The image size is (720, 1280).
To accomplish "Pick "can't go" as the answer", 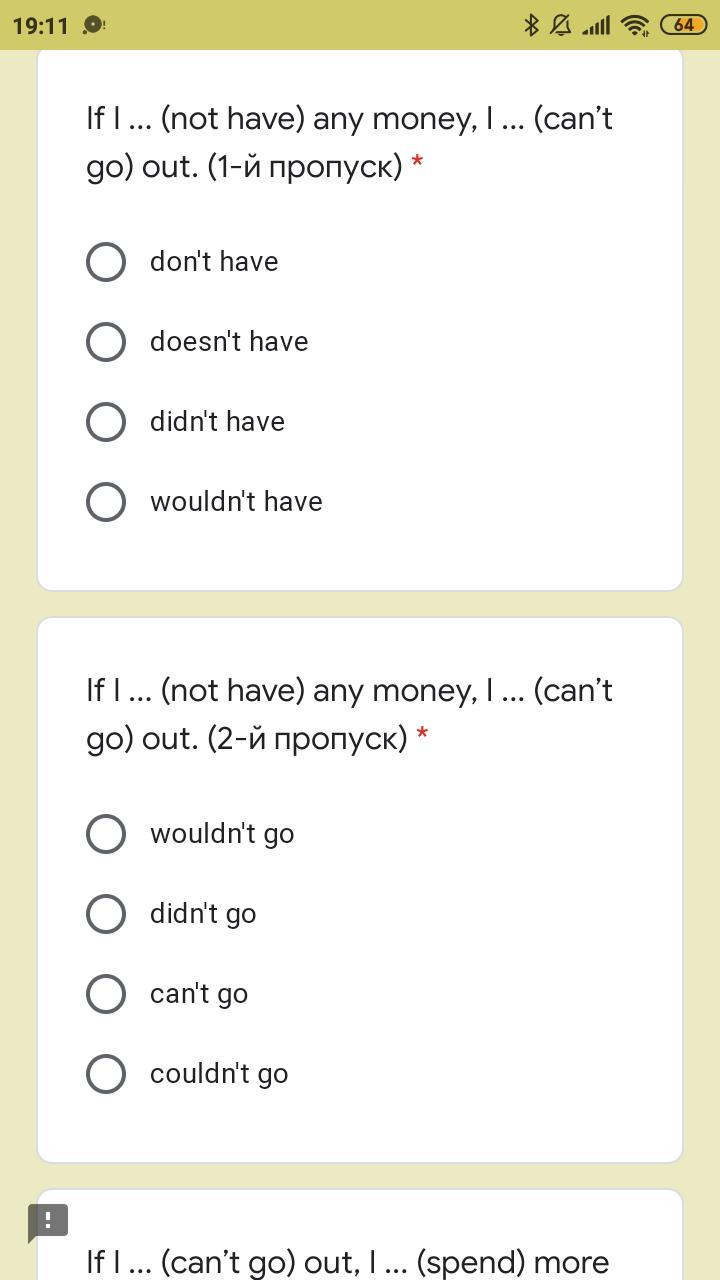I will coord(106,994).
